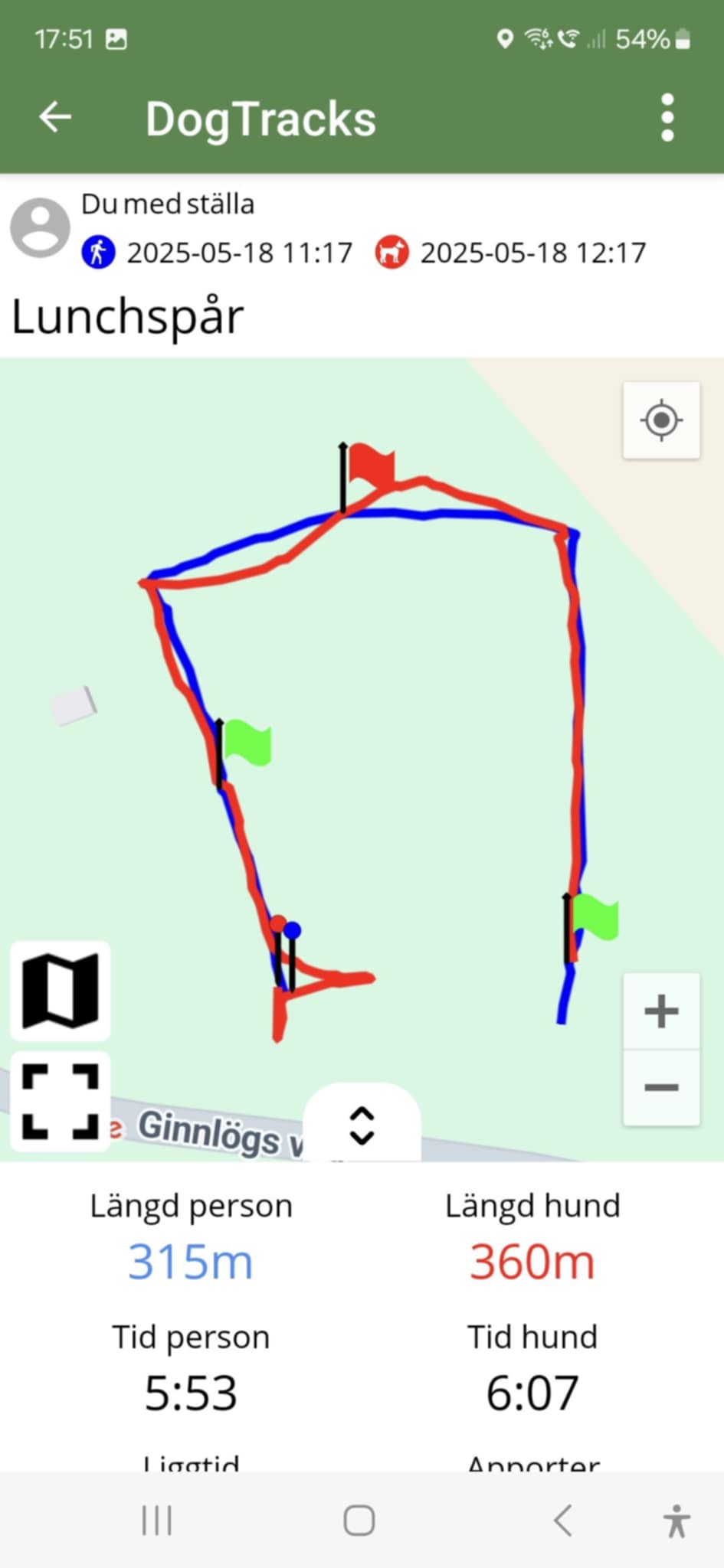The height and width of the screenshot is (1568, 724).
Task: Open the three-dot overflow menu
Action: pos(667,117)
